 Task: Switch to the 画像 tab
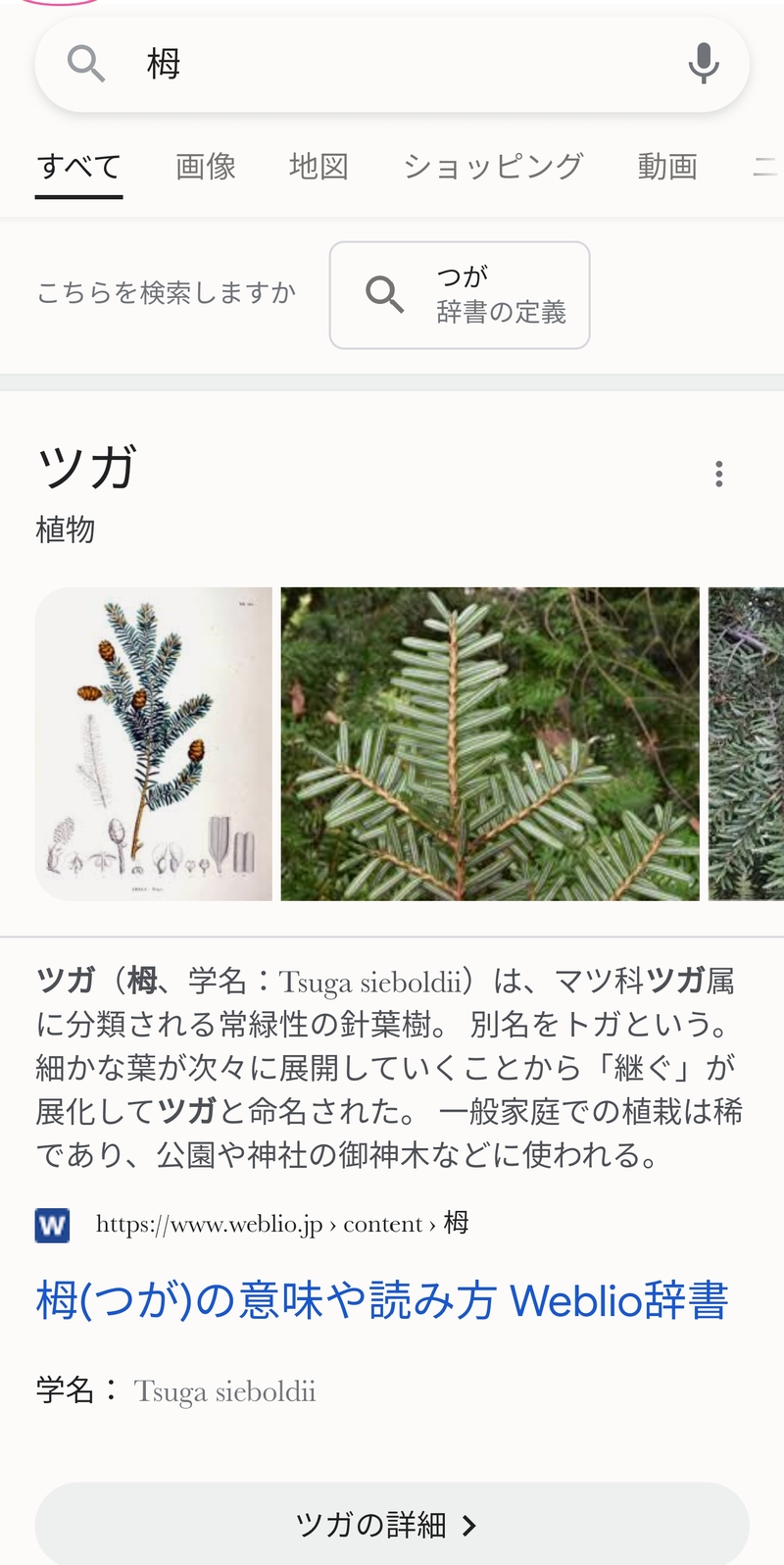pos(206,167)
